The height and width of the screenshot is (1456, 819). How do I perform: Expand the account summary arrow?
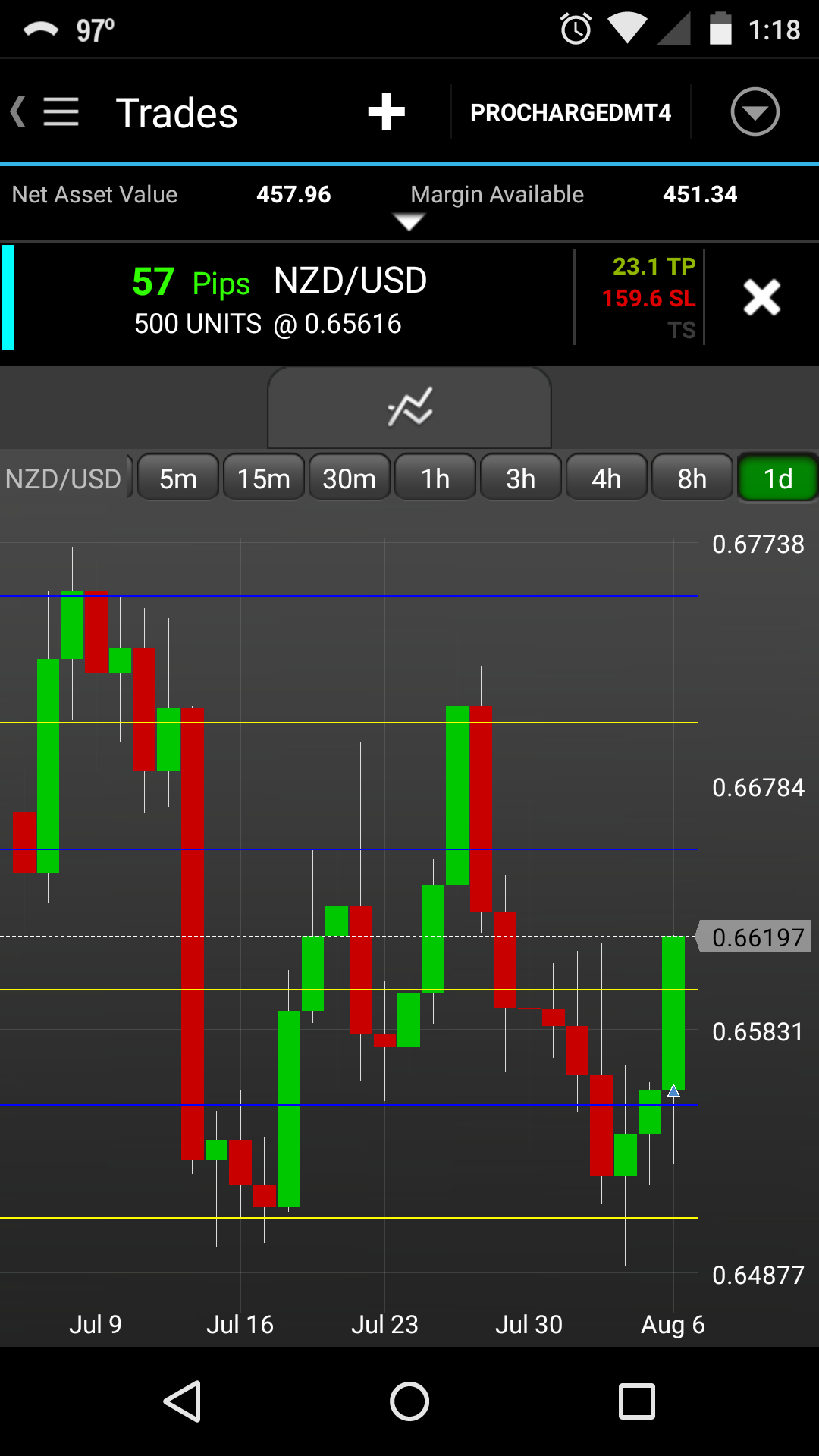(x=409, y=221)
